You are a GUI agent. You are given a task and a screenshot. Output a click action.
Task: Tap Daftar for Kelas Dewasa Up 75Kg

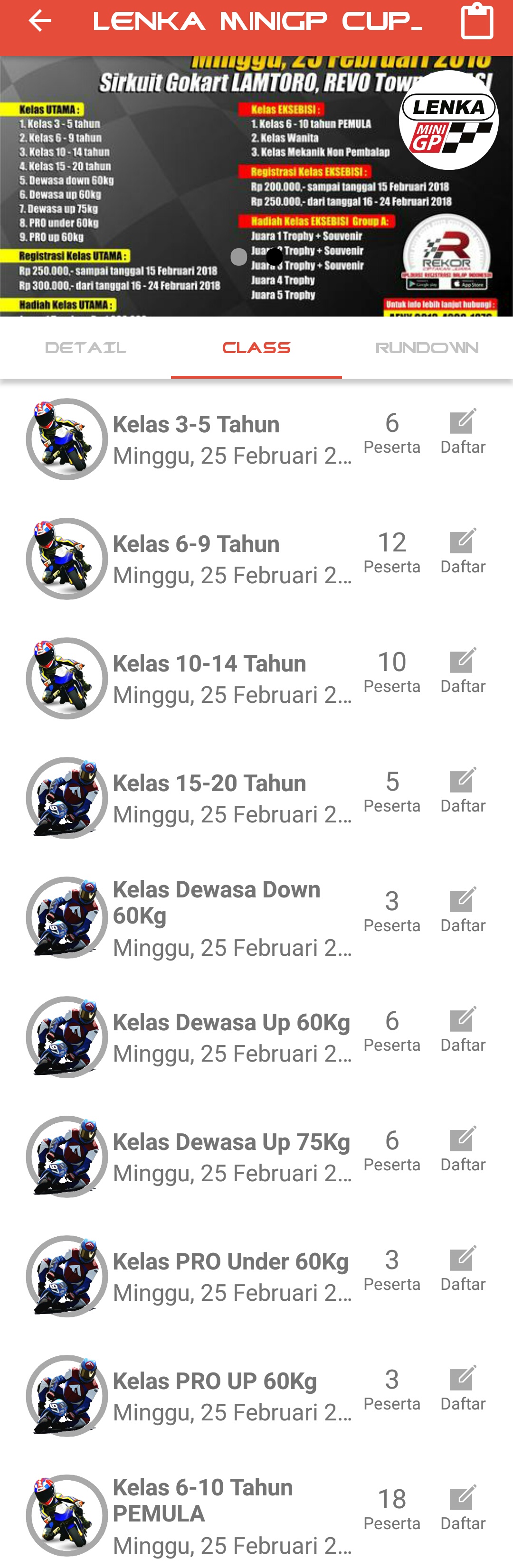click(463, 1149)
